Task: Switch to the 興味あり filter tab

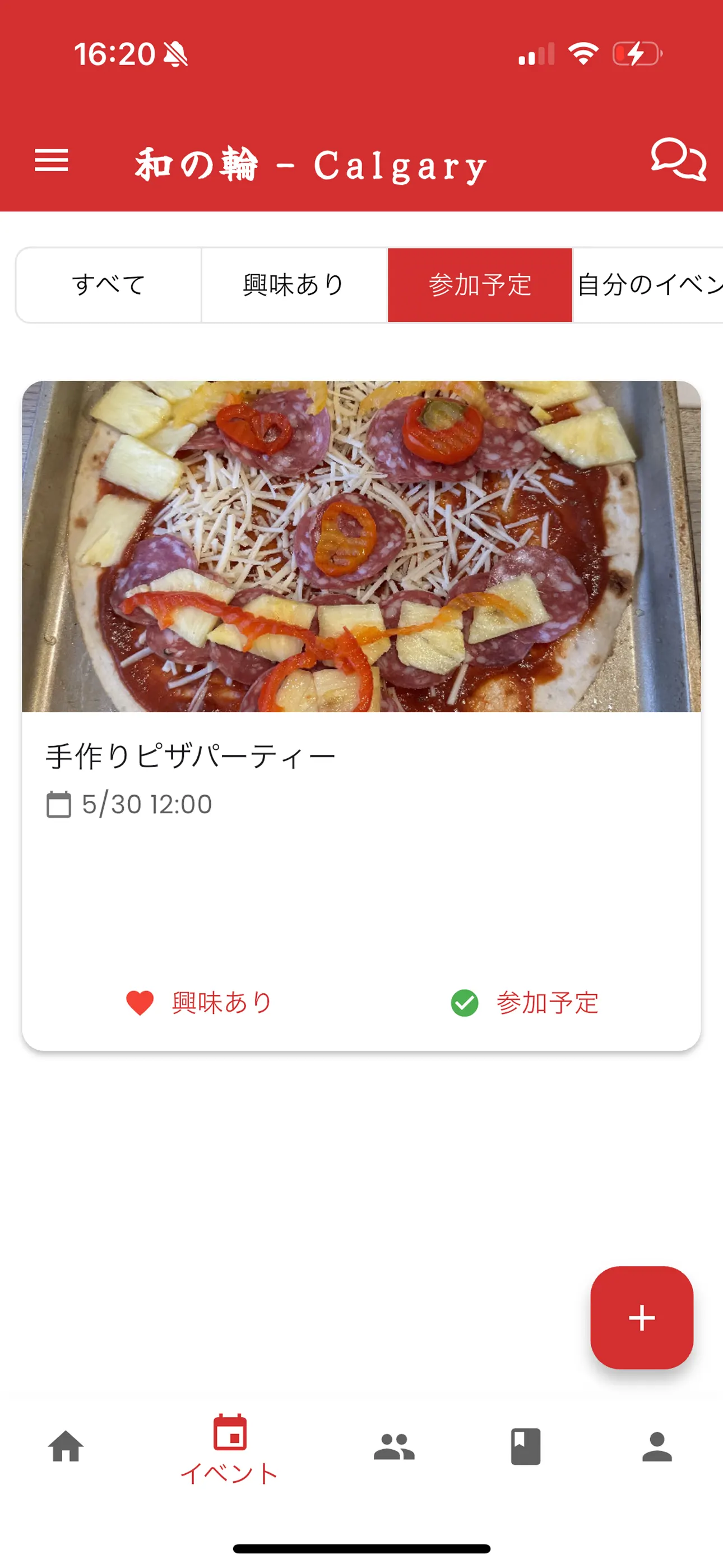Action: coord(293,284)
